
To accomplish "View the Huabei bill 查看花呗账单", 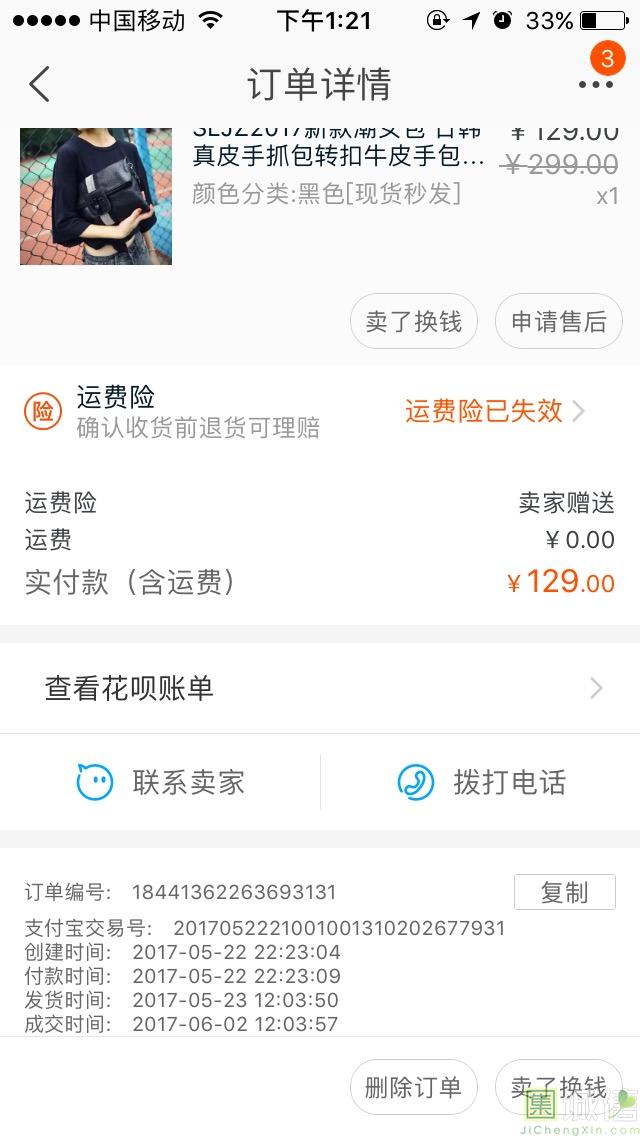I will click(320, 688).
